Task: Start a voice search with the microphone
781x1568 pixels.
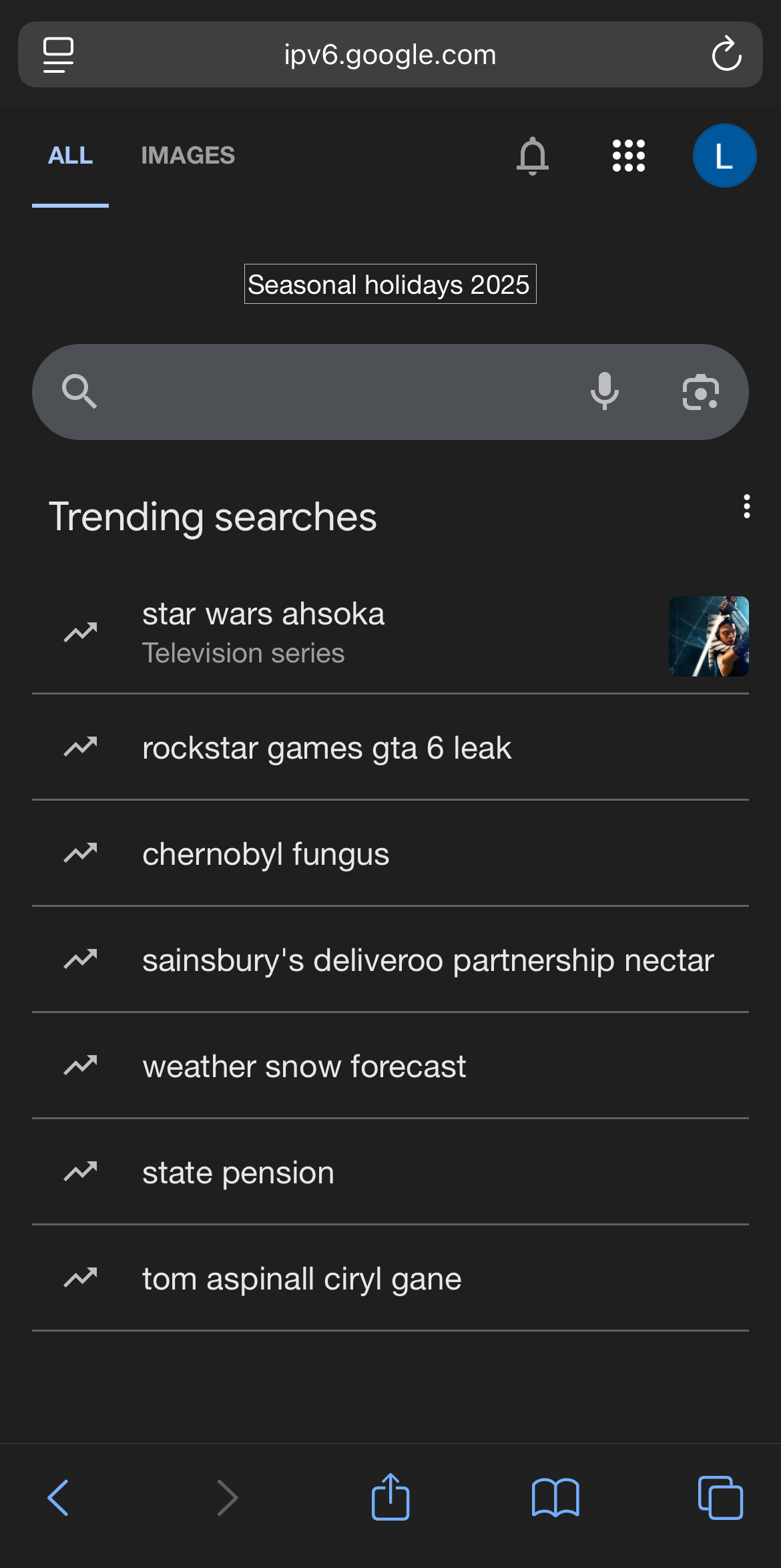Action: click(605, 392)
